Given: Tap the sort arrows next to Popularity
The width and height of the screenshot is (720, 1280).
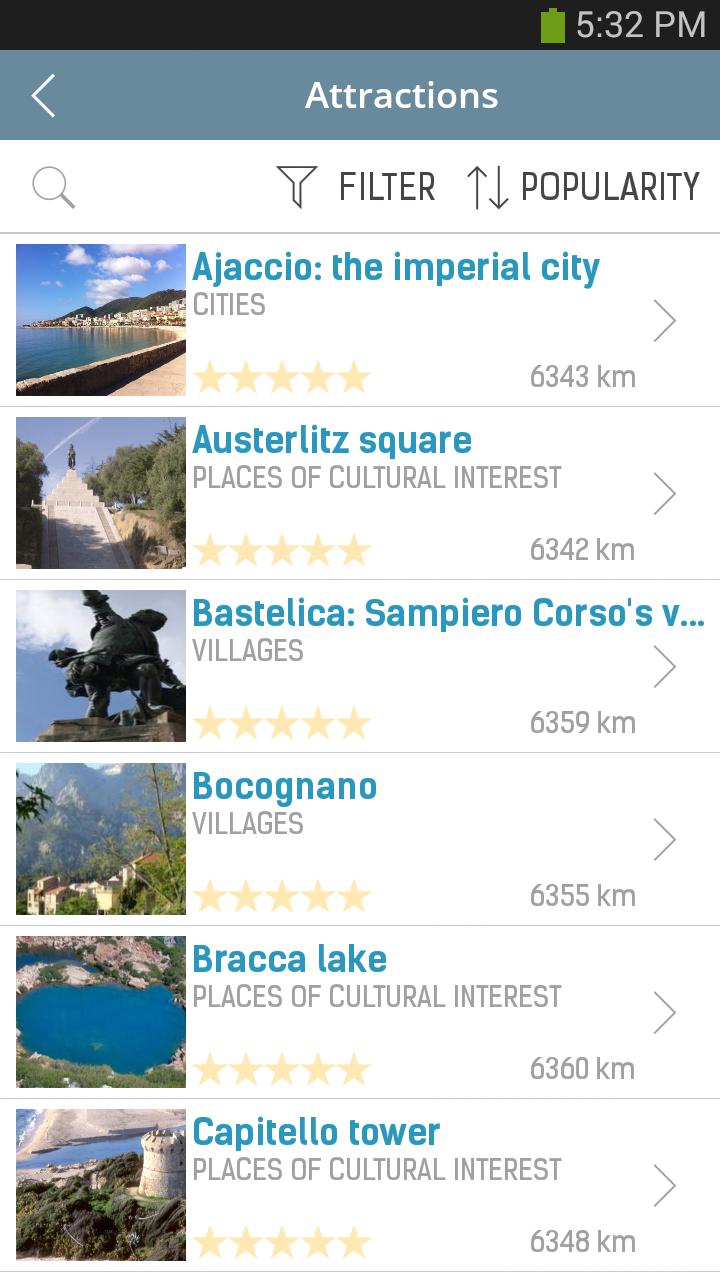Looking at the screenshot, I should (x=489, y=185).
